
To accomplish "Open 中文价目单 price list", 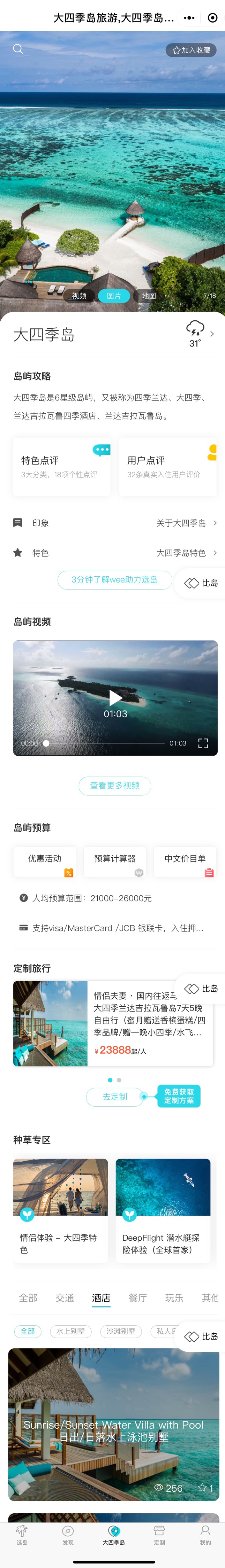I will pos(185,859).
